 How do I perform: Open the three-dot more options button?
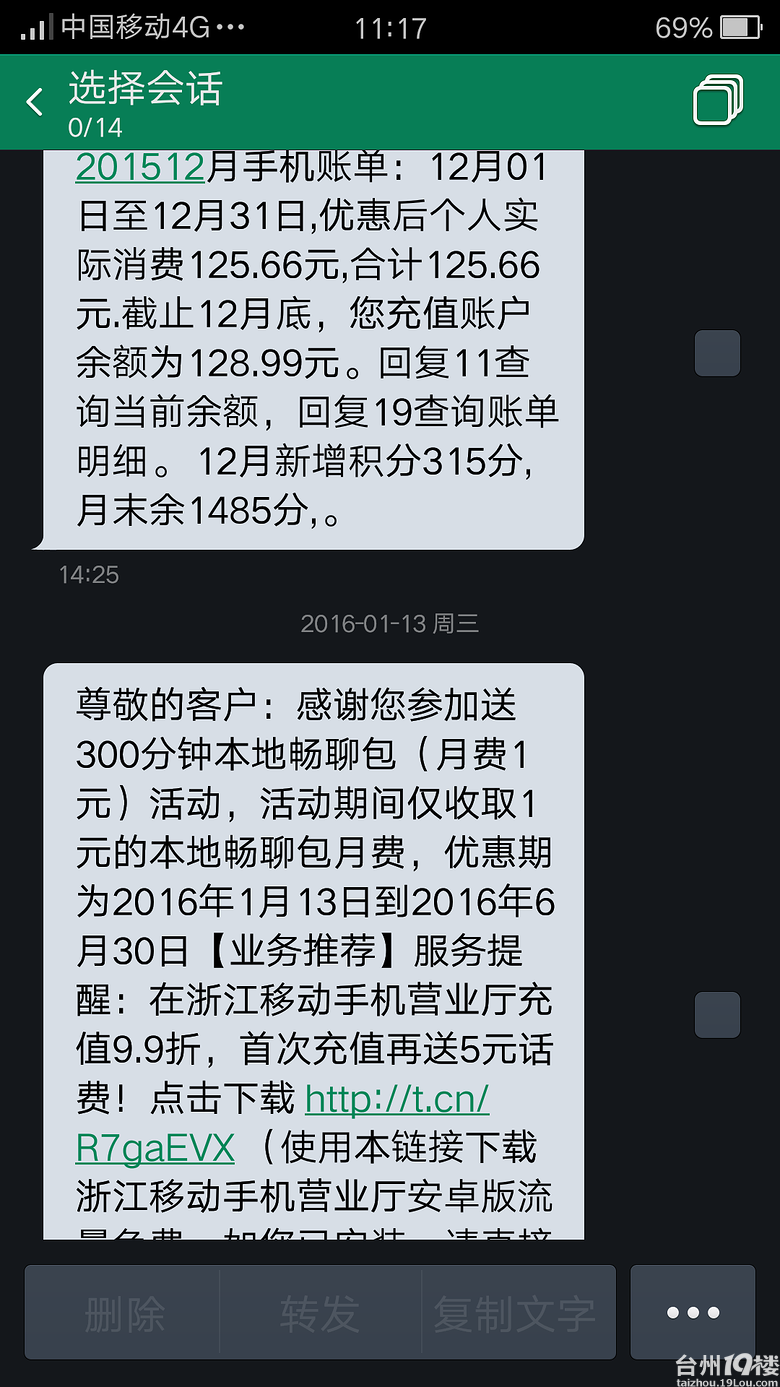692,1313
